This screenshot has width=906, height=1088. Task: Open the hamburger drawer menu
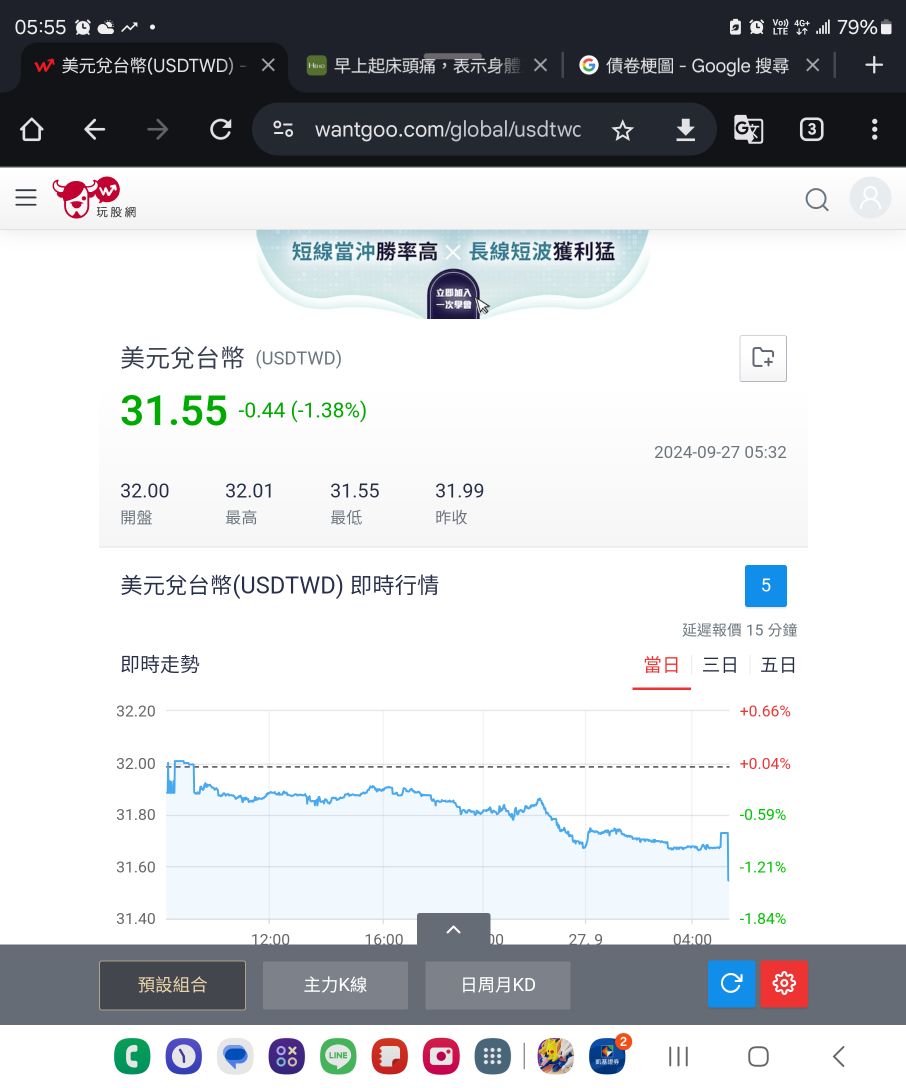26,198
